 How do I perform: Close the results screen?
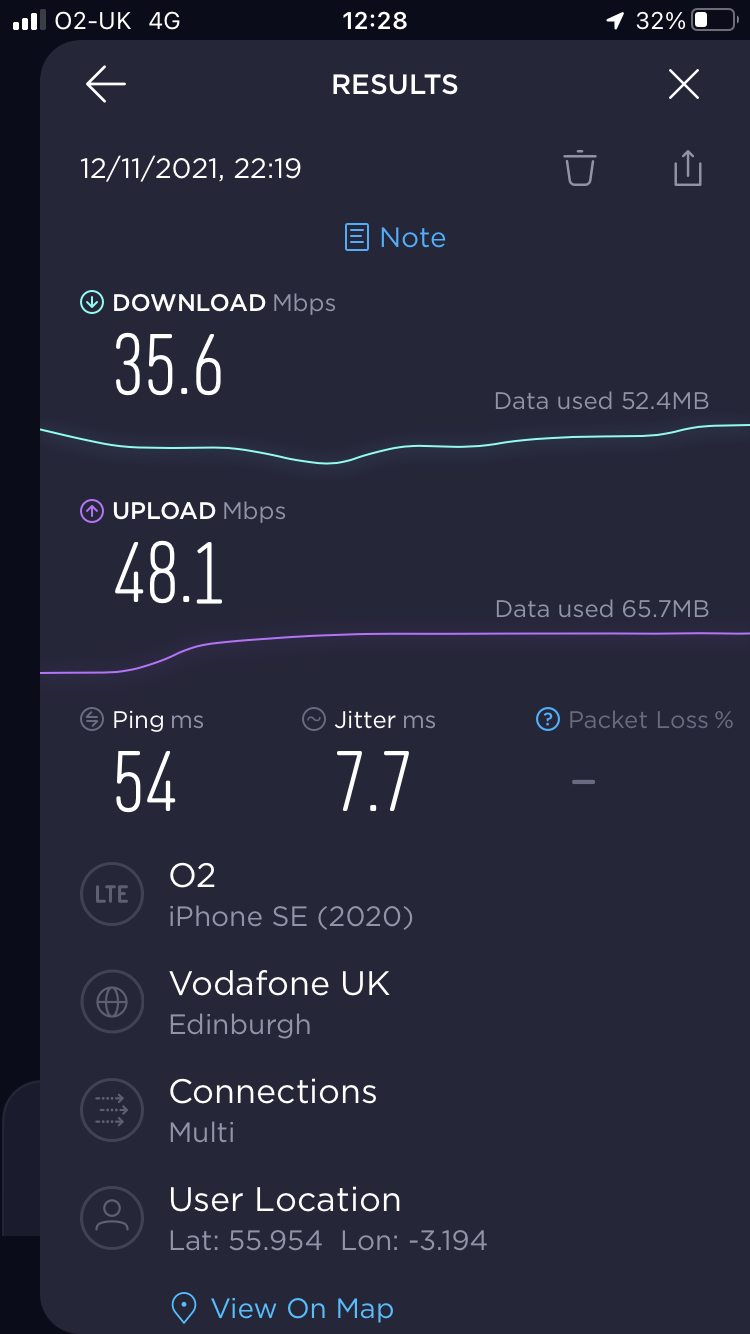pyautogui.click(x=683, y=85)
